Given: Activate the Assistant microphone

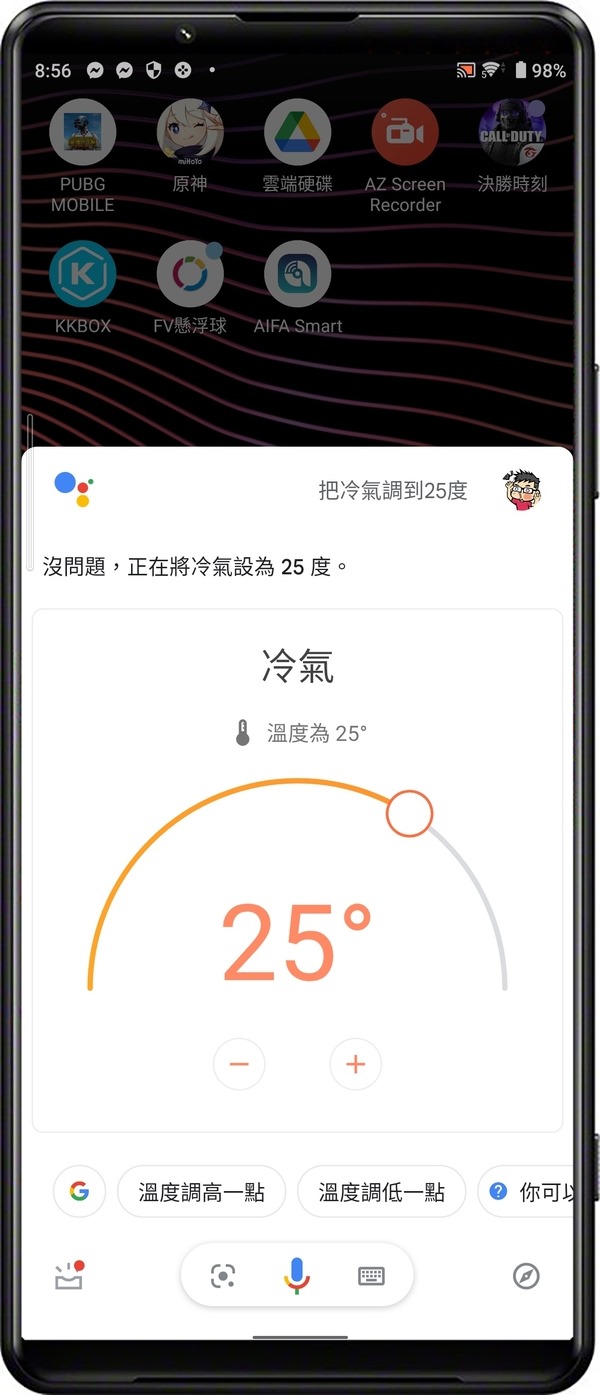Looking at the screenshot, I should tap(296, 1275).
